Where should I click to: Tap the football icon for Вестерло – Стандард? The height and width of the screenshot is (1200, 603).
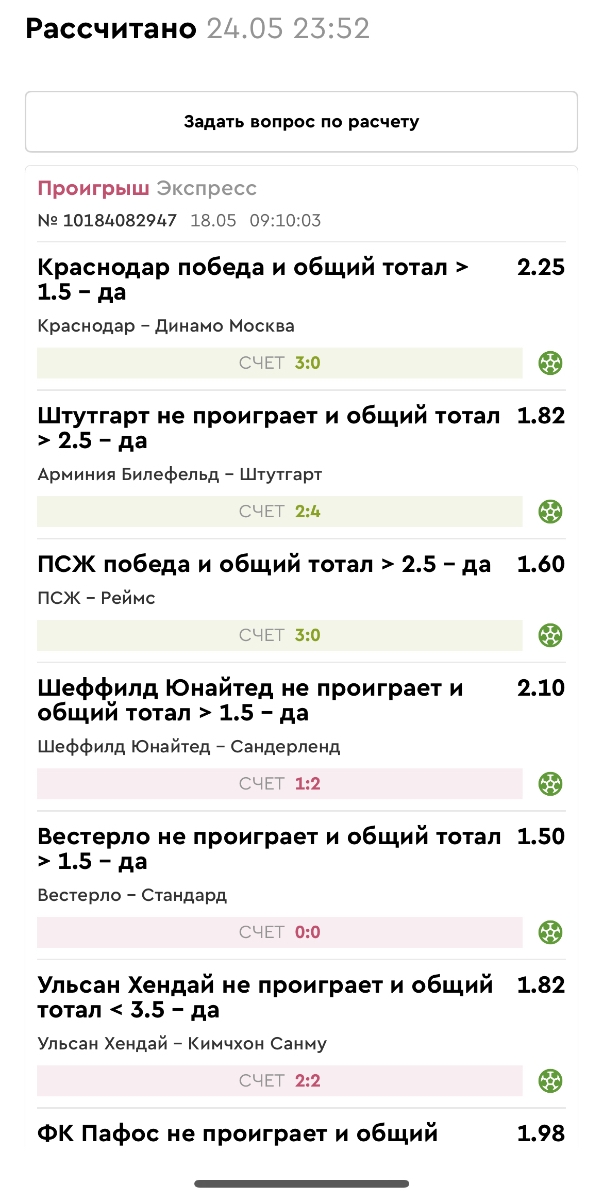(550, 932)
